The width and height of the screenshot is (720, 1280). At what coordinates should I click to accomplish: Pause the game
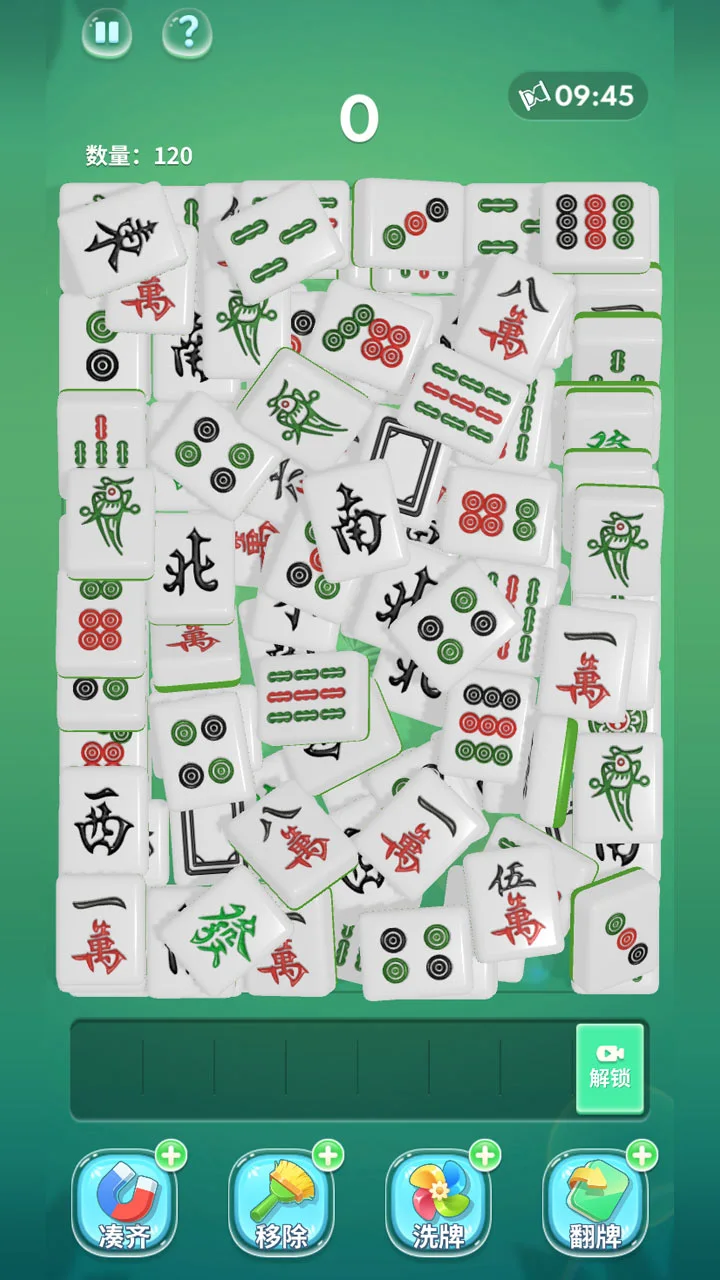tap(106, 33)
